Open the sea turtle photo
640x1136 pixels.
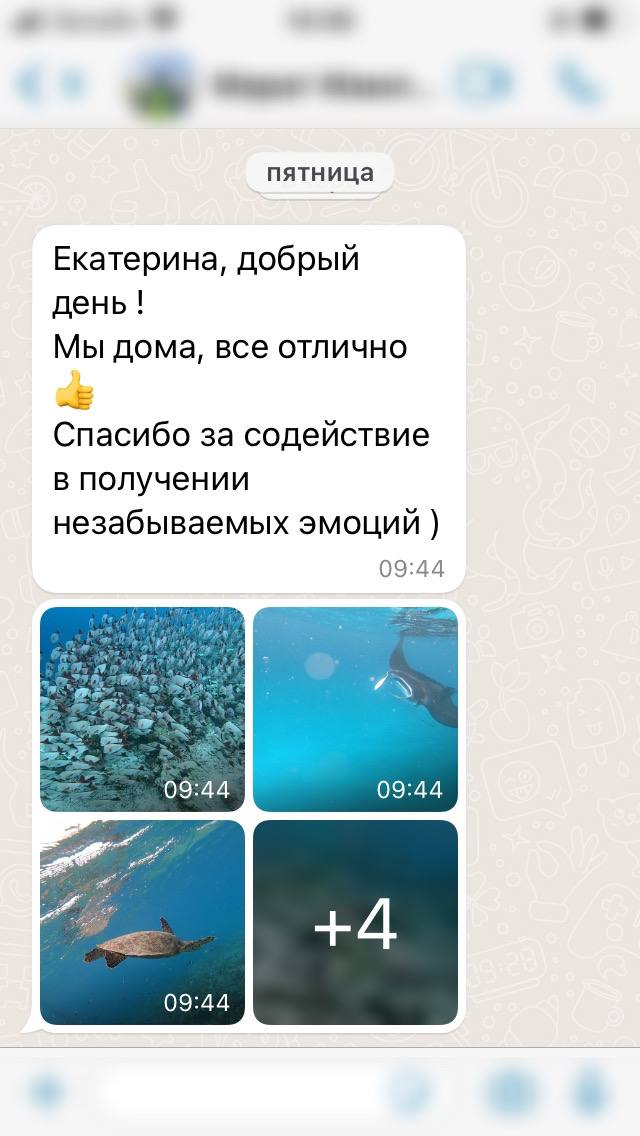(x=142, y=922)
